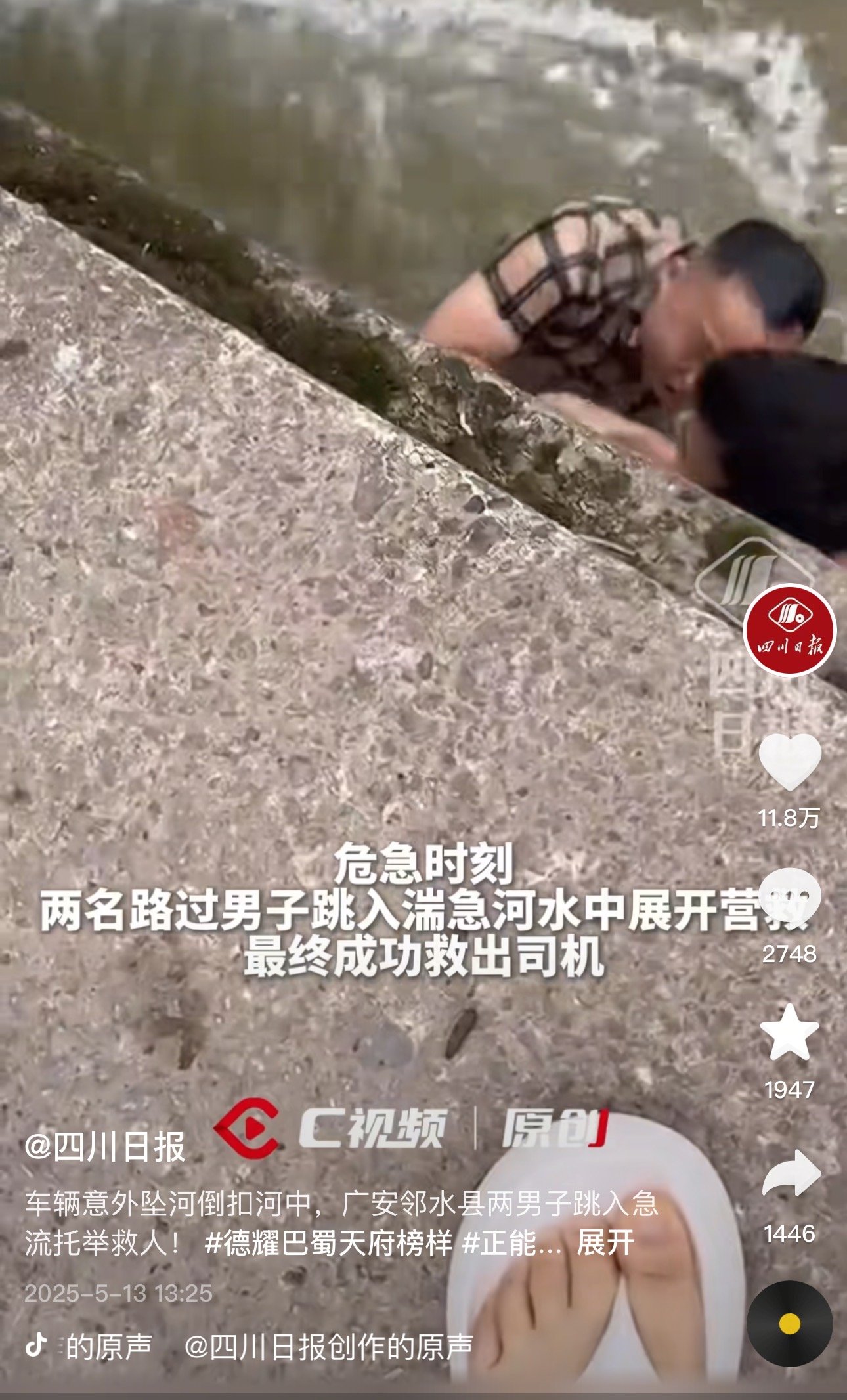Expand the caption with 展开

(605, 1242)
